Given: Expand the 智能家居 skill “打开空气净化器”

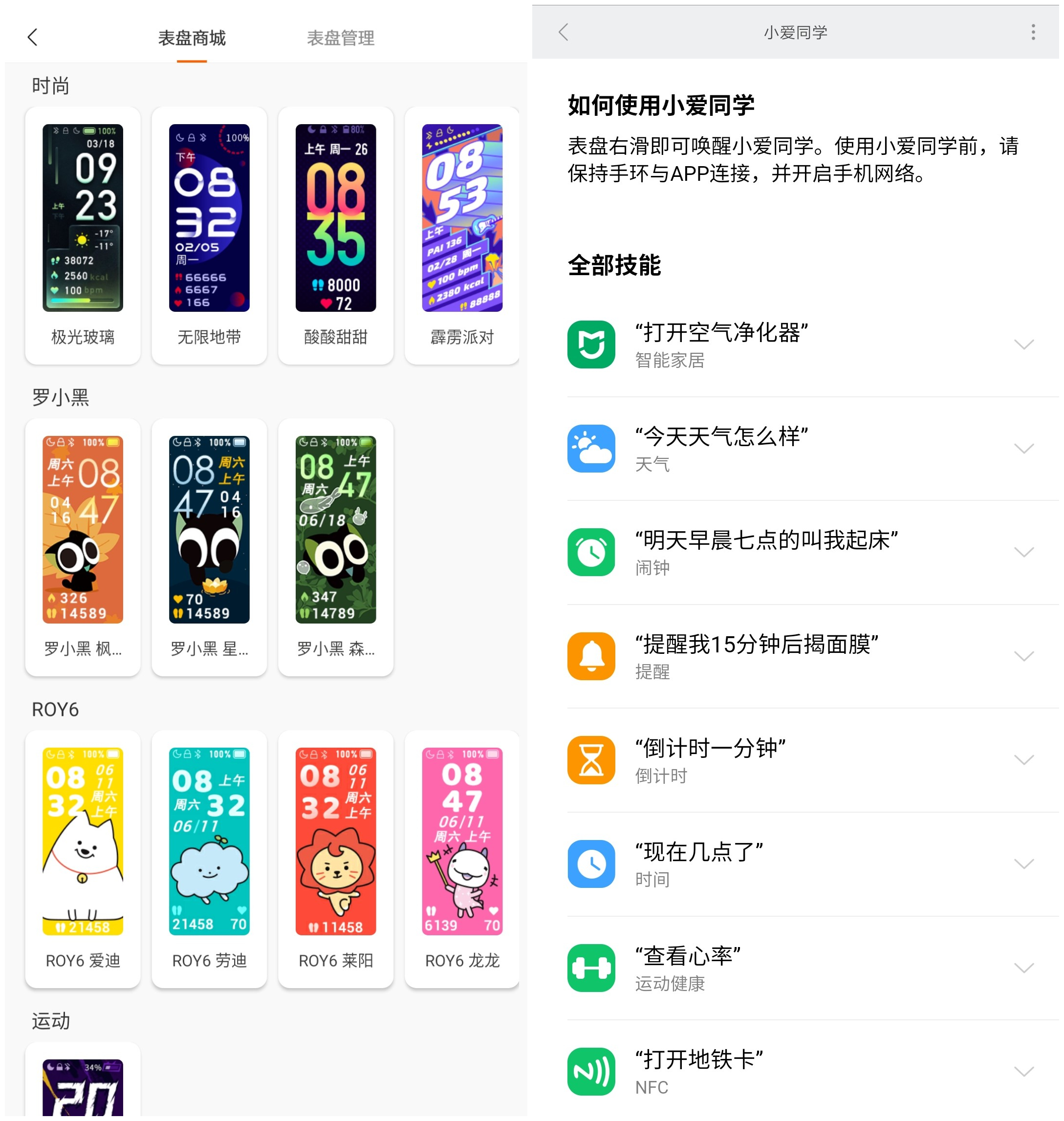Looking at the screenshot, I should [x=1023, y=345].
